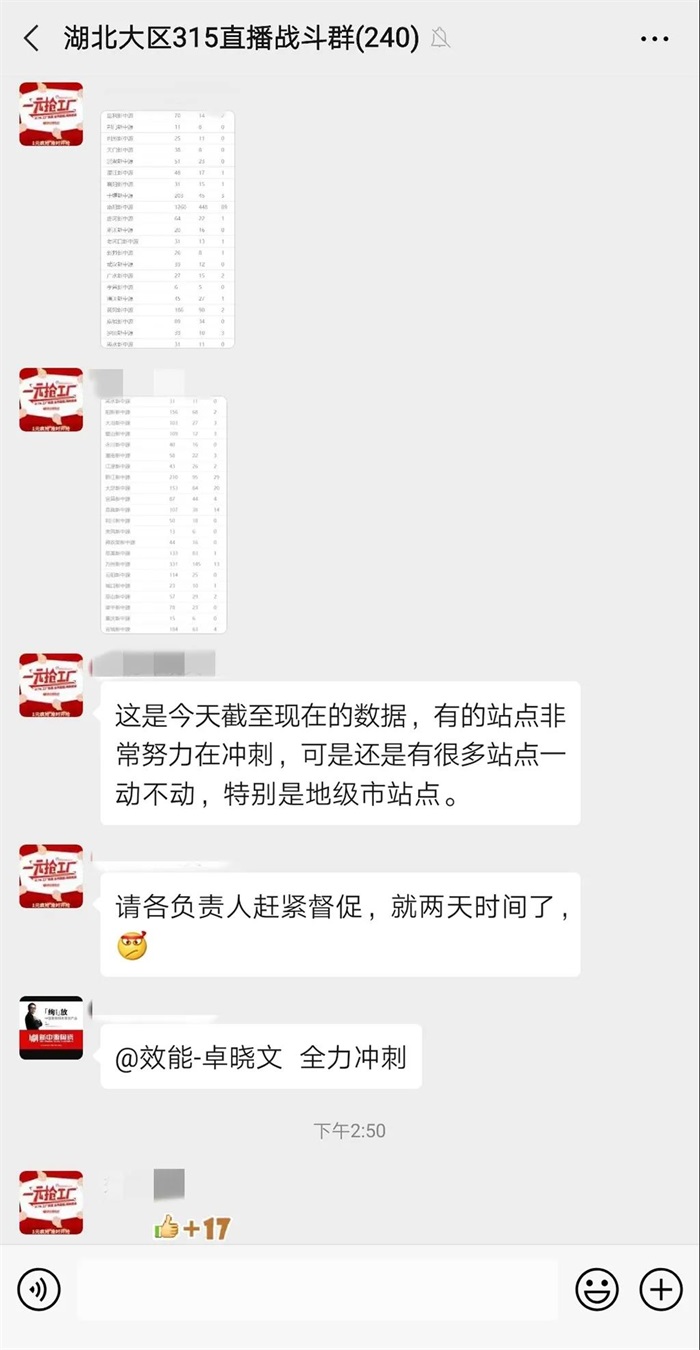Open the first data table image

pos(167,229)
